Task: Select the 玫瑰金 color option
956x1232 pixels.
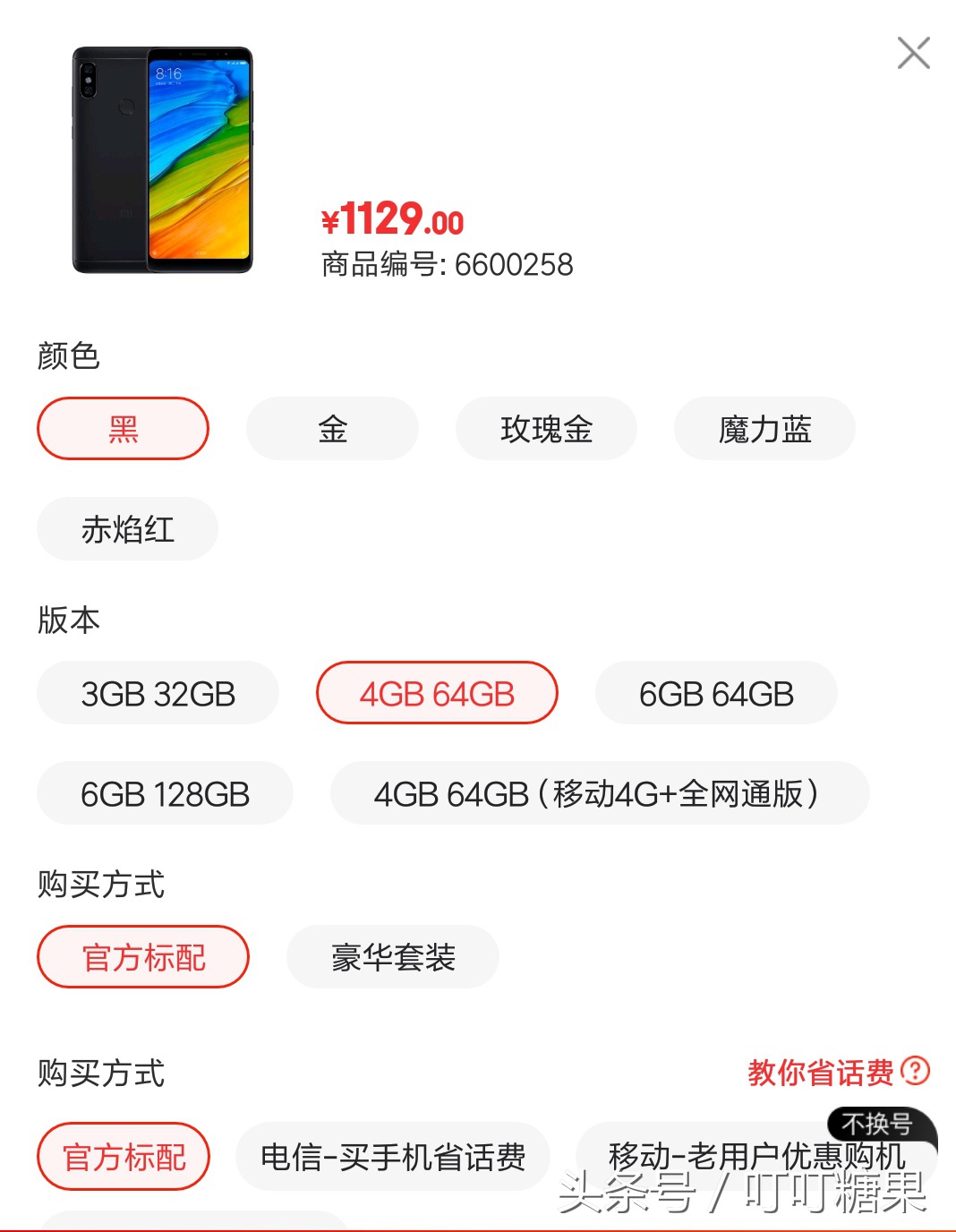Action: point(547,429)
